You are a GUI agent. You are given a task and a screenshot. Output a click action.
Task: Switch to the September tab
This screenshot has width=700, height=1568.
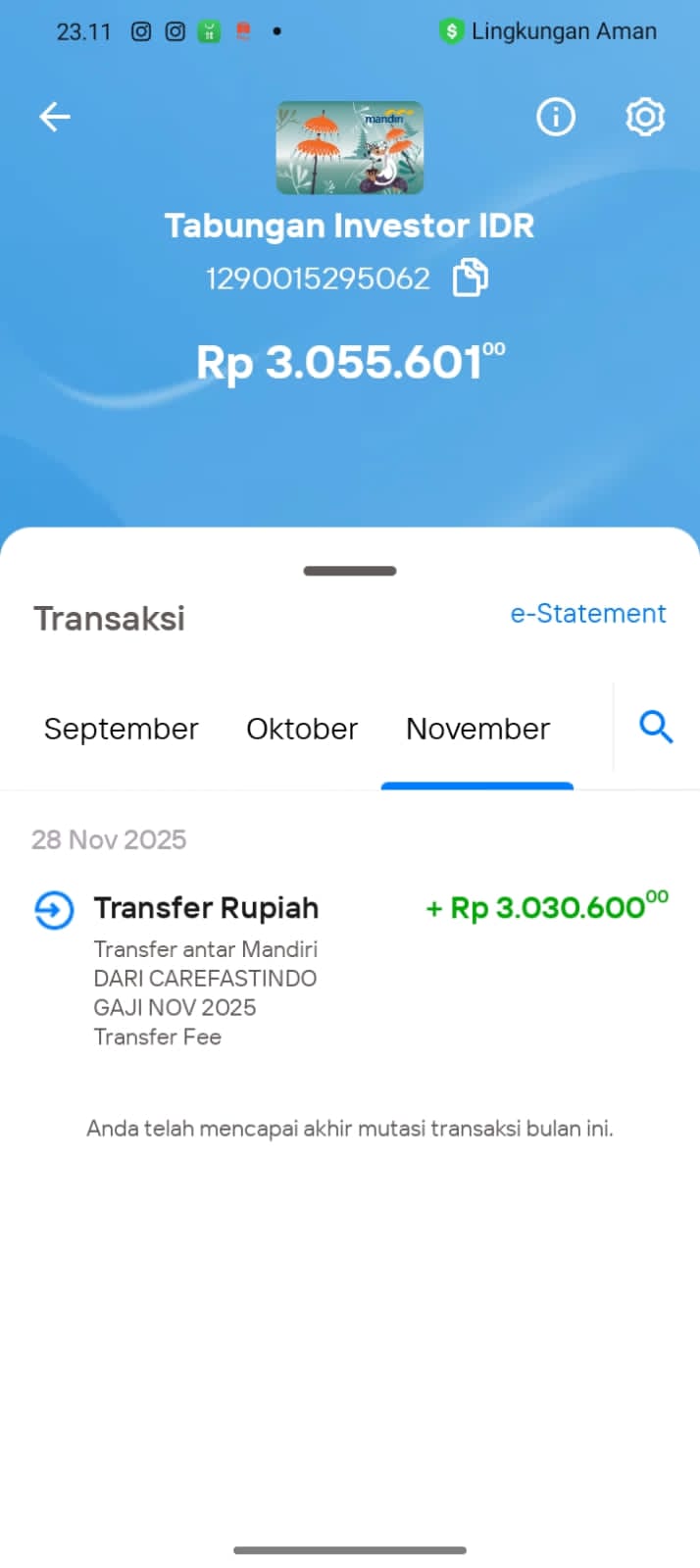pyautogui.click(x=122, y=730)
